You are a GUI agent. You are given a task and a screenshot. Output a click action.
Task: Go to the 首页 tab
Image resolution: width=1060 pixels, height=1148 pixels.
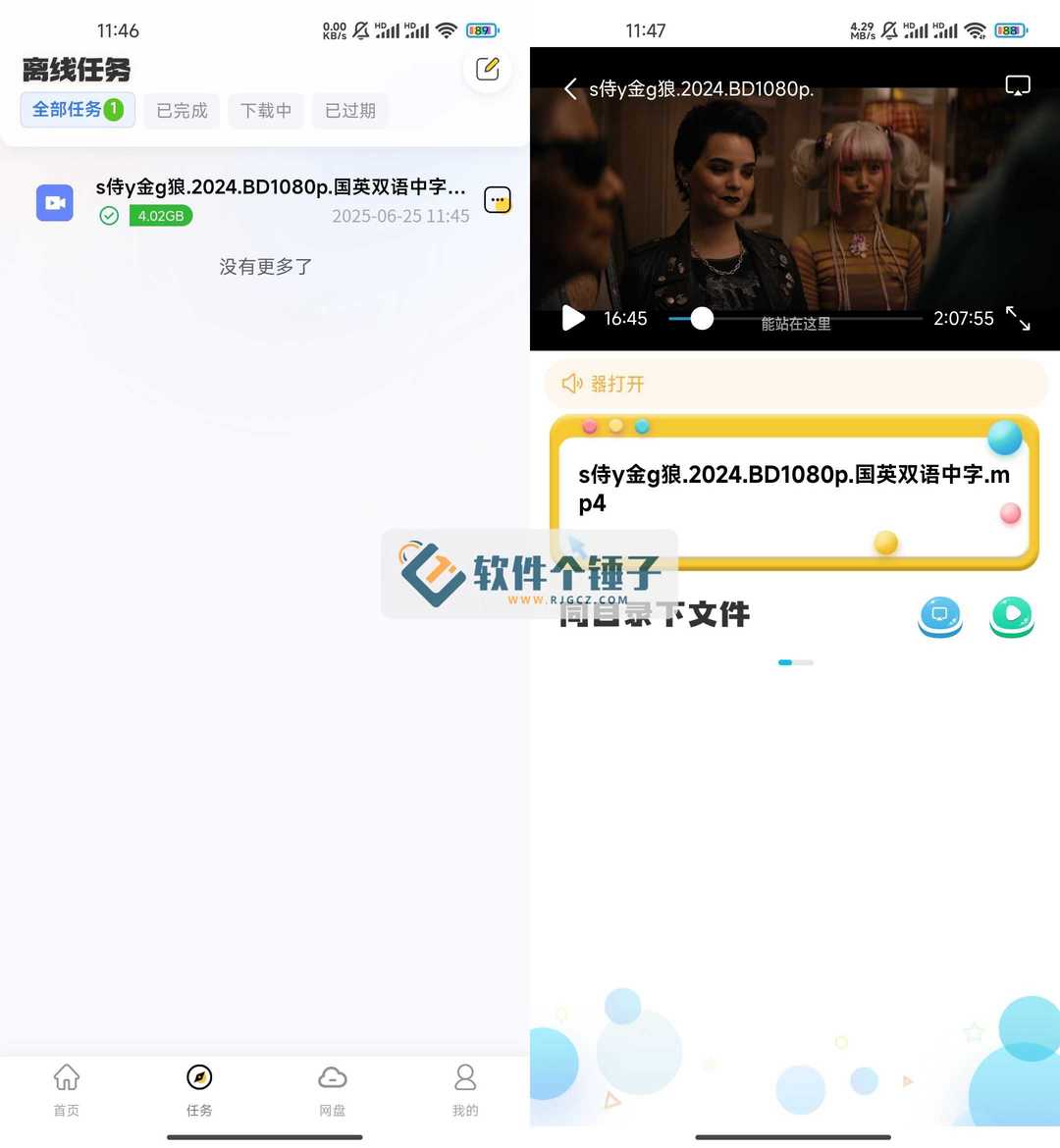(67, 1089)
